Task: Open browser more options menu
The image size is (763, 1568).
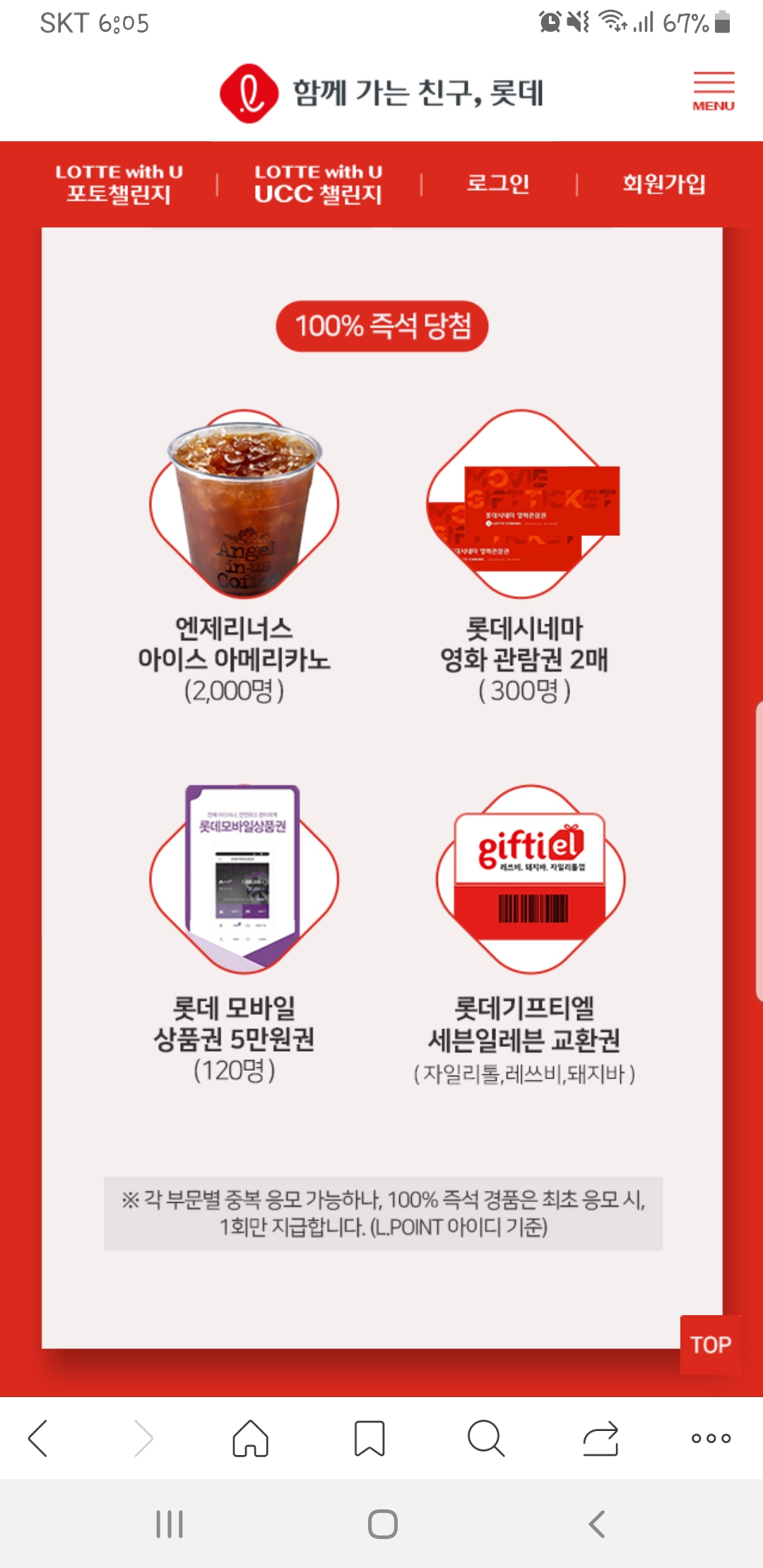Action: pyautogui.click(x=711, y=1438)
